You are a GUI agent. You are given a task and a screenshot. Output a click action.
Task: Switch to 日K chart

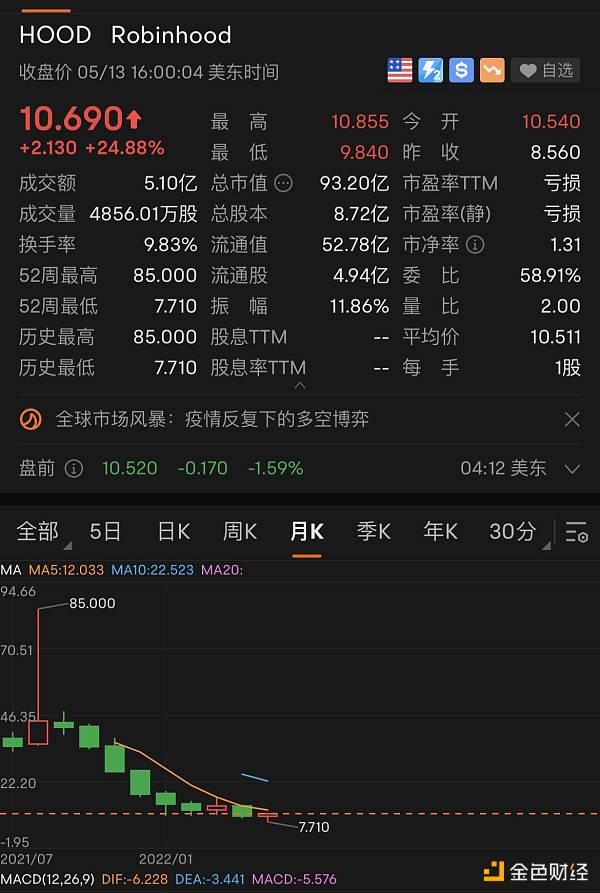(x=173, y=531)
